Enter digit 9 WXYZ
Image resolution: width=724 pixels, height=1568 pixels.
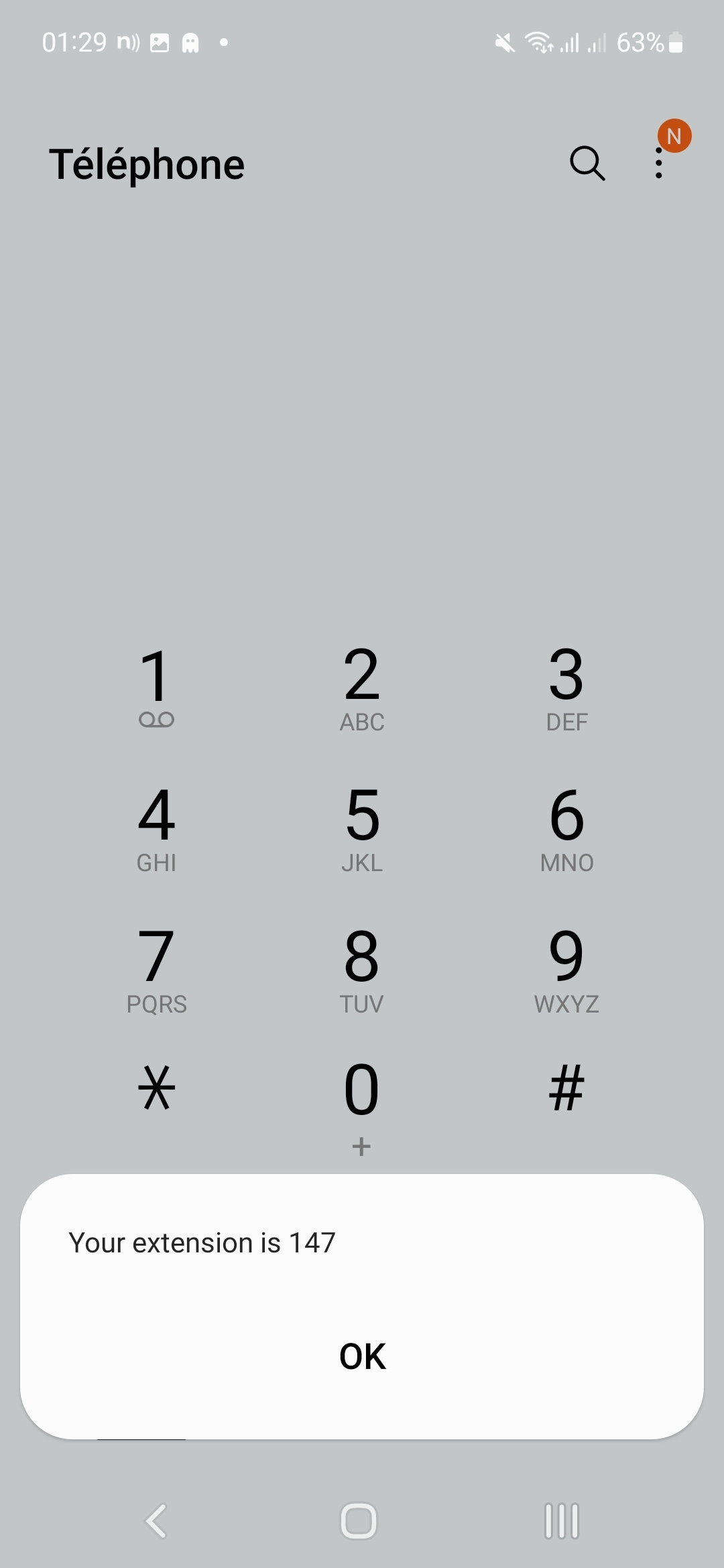[566, 968]
